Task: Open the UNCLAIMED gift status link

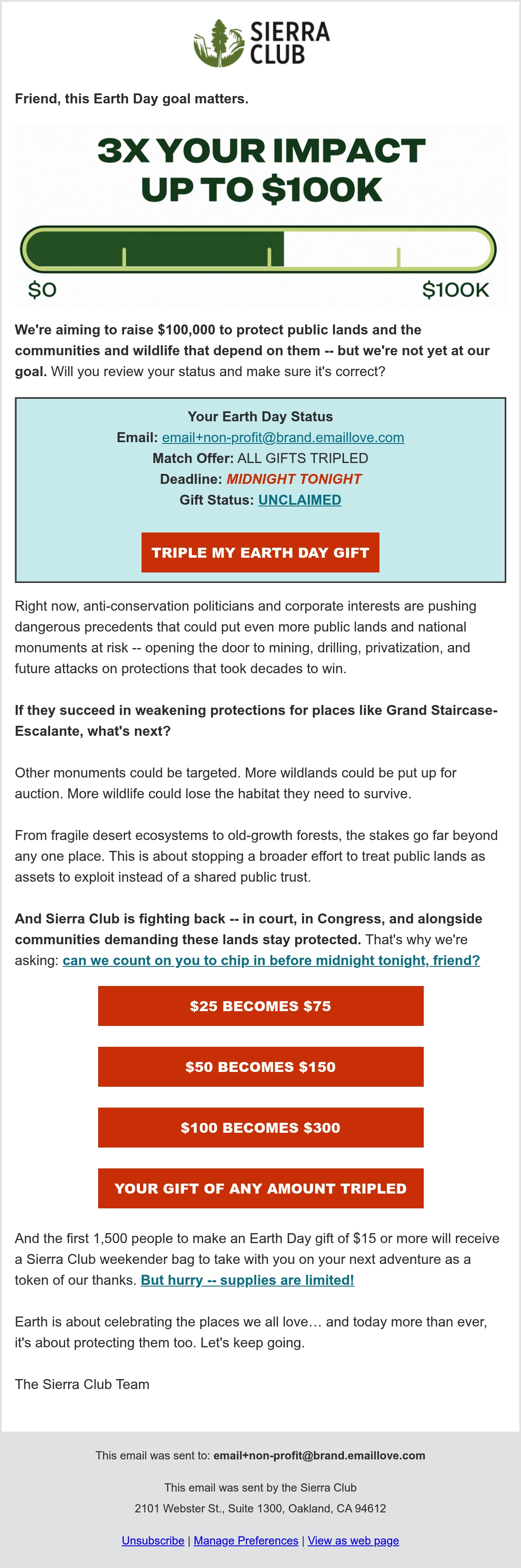Action: [300, 500]
